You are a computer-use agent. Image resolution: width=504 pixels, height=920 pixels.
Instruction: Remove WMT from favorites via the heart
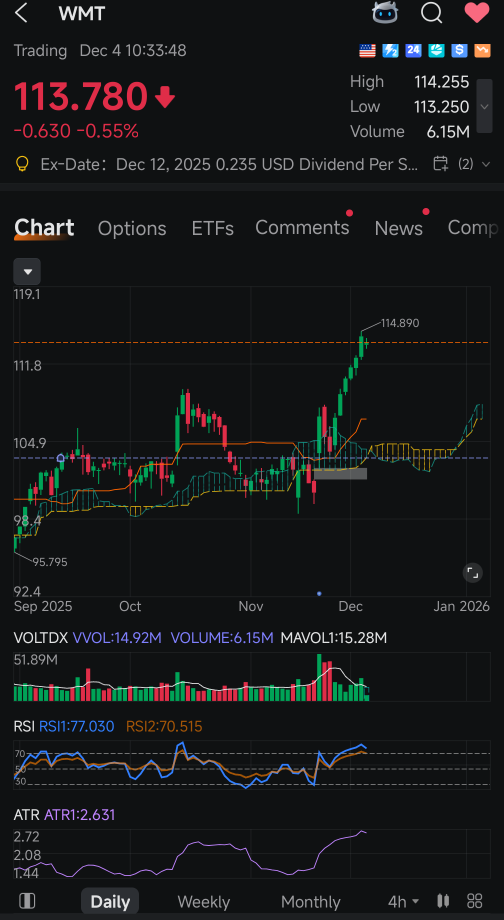pos(476,12)
